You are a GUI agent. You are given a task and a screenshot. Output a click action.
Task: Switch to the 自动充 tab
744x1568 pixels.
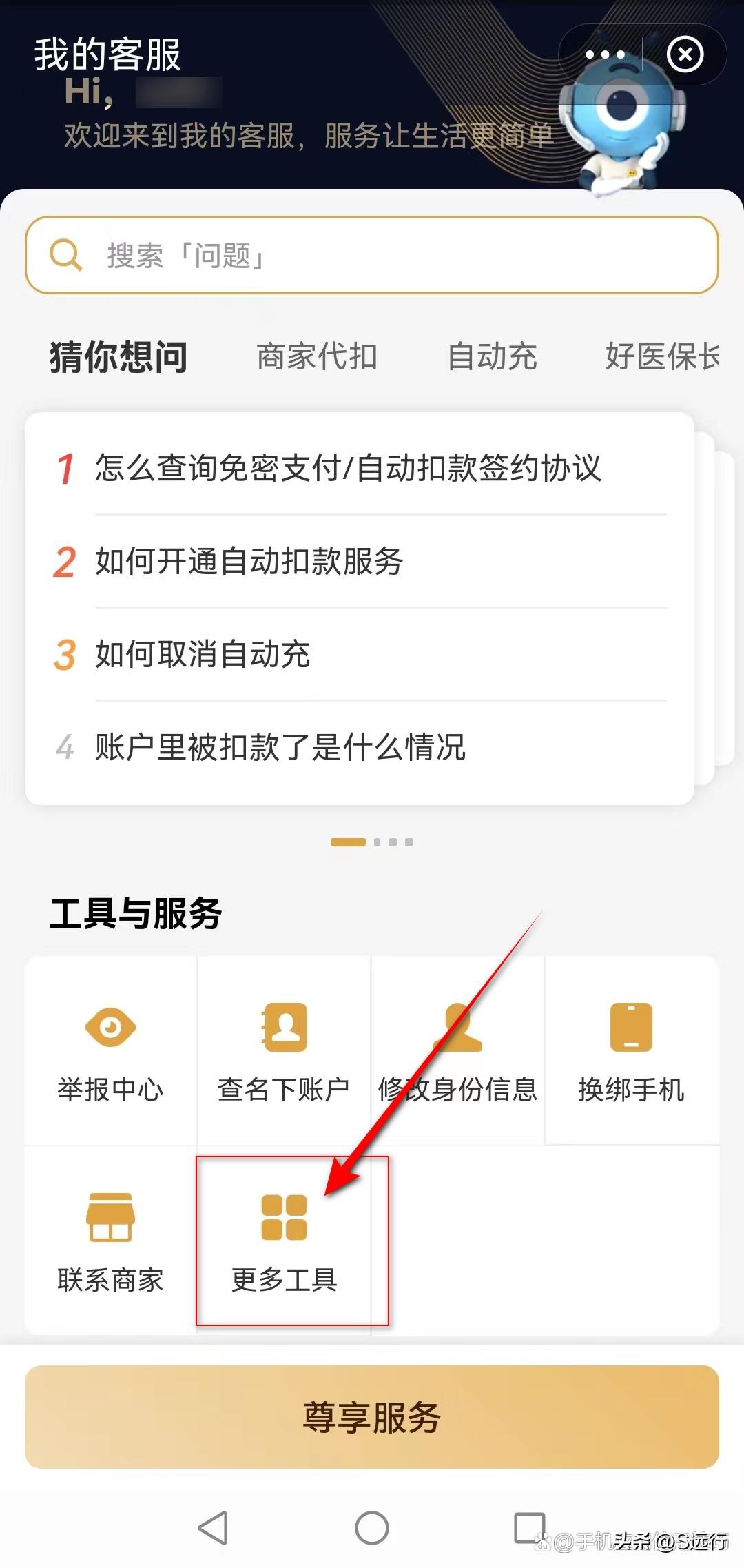click(493, 356)
